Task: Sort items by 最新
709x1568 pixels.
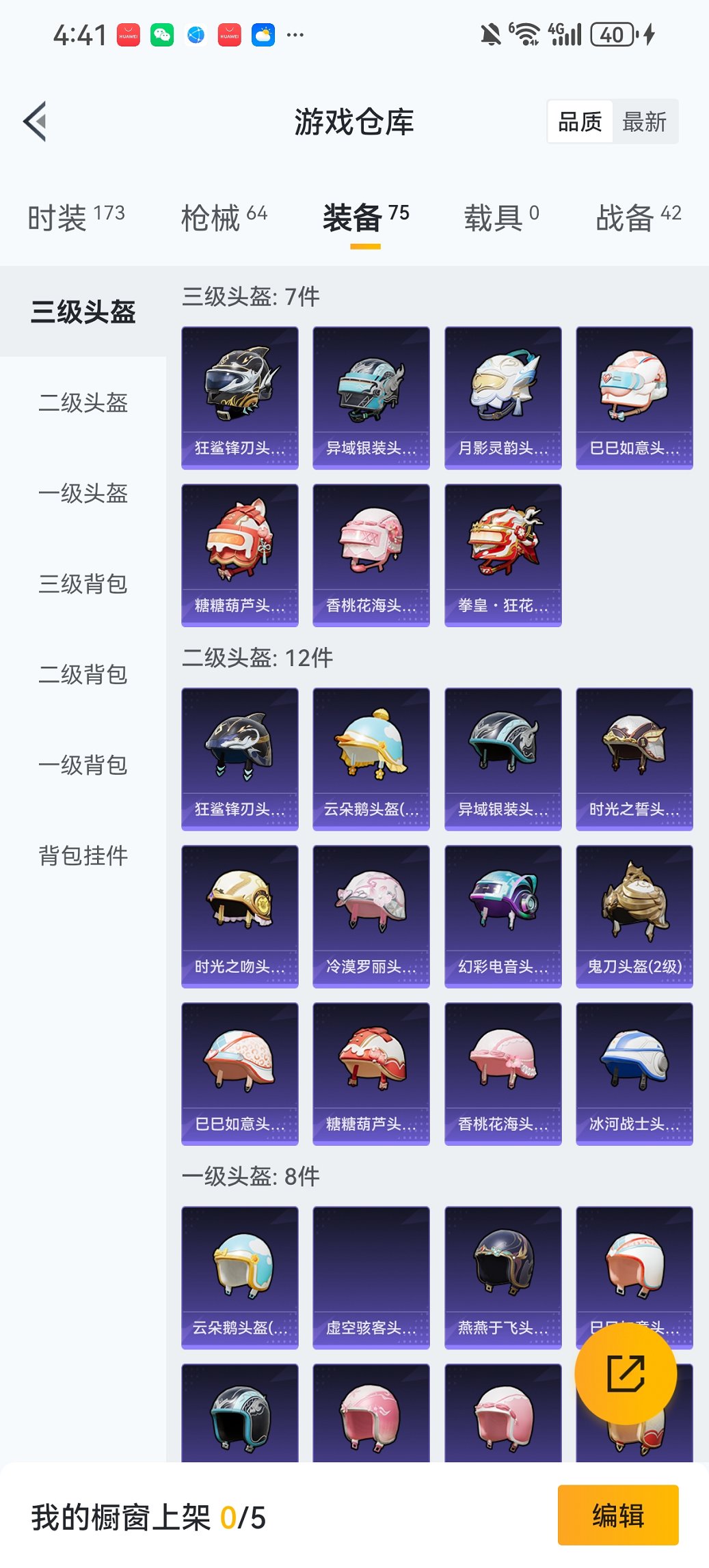Action: pos(644,122)
